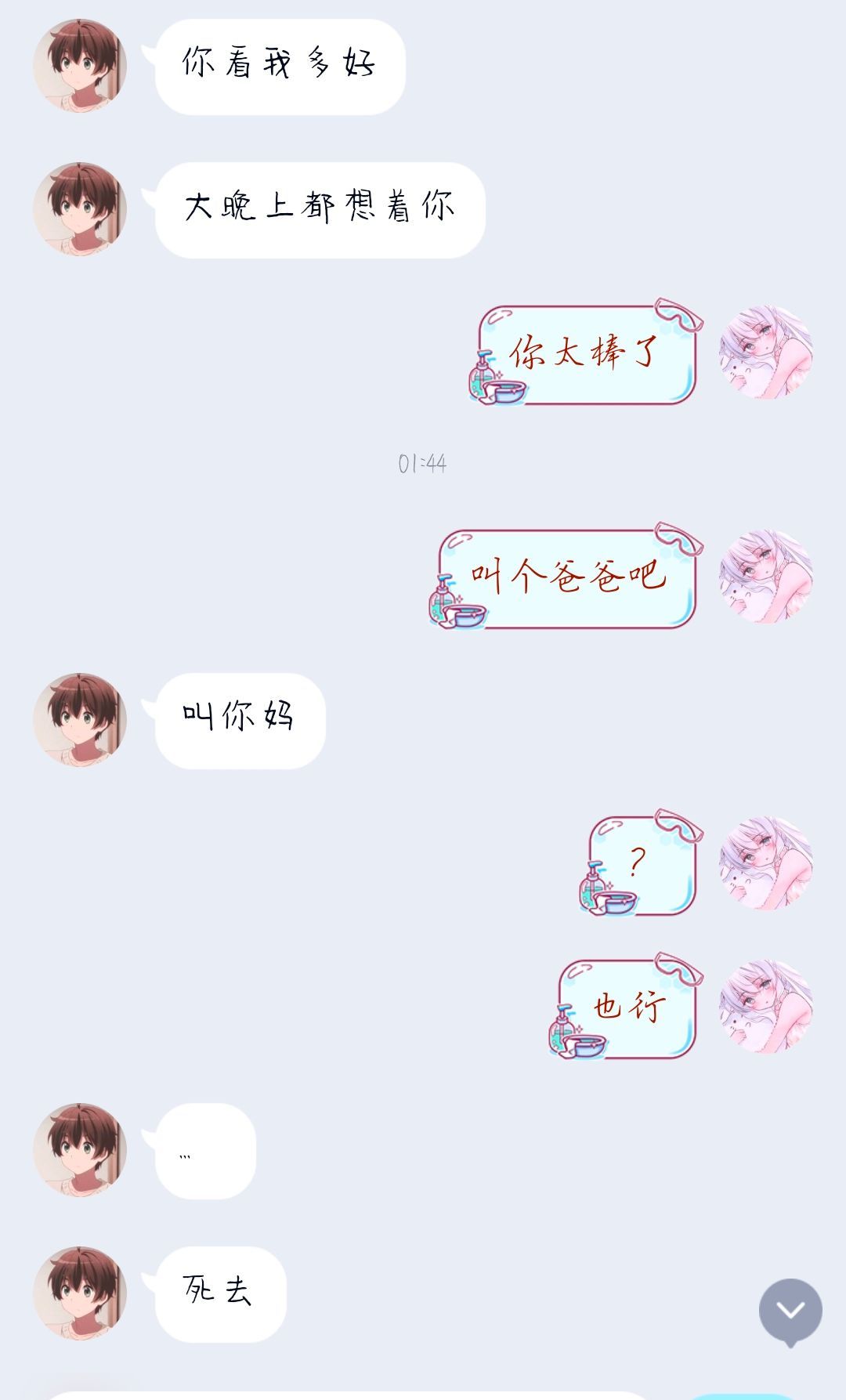Open sender's avatar beside "你看我多好"
The height and width of the screenshot is (1400, 846).
pyautogui.click(x=80, y=66)
